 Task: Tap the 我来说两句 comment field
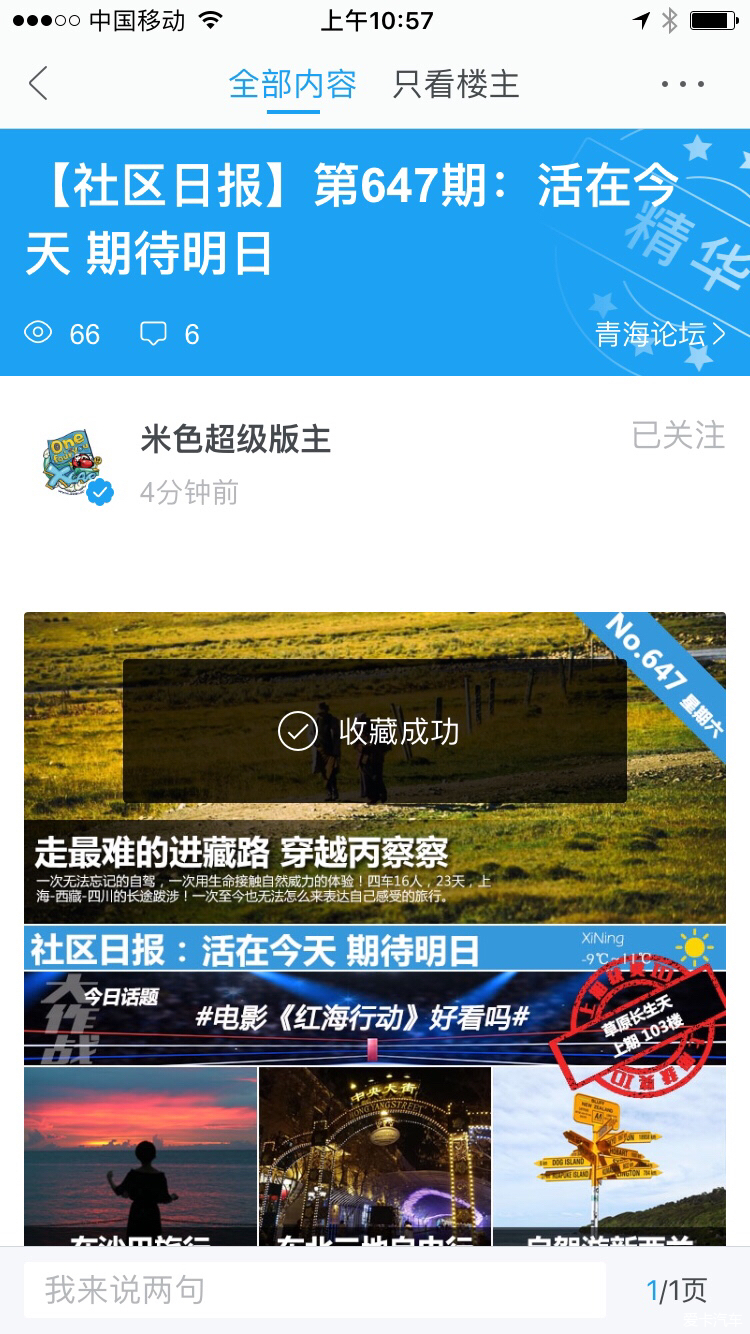point(315,1290)
